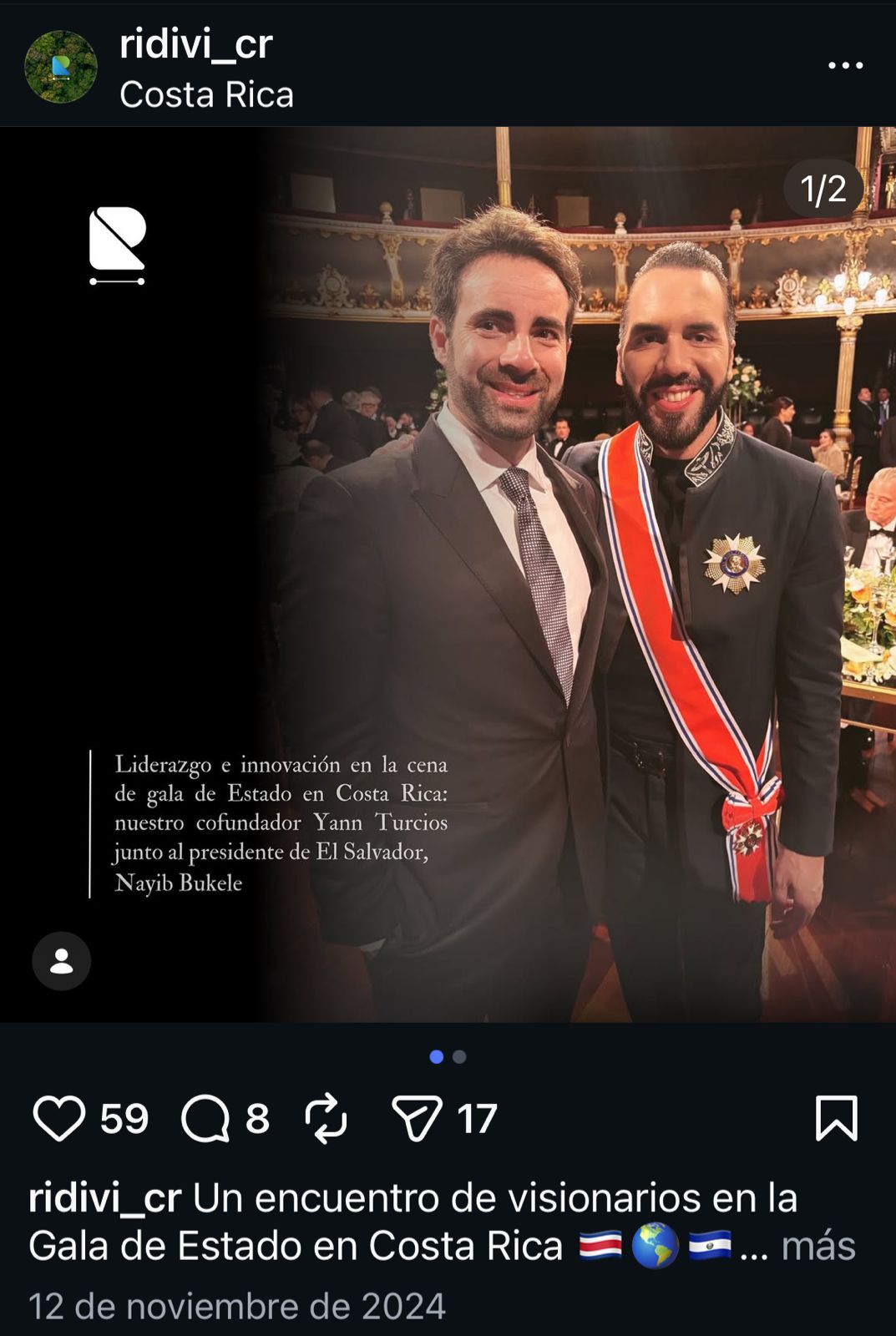896x1336 pixels.
Task: Open the comments on this post
Action: [x=205, y=1118]
